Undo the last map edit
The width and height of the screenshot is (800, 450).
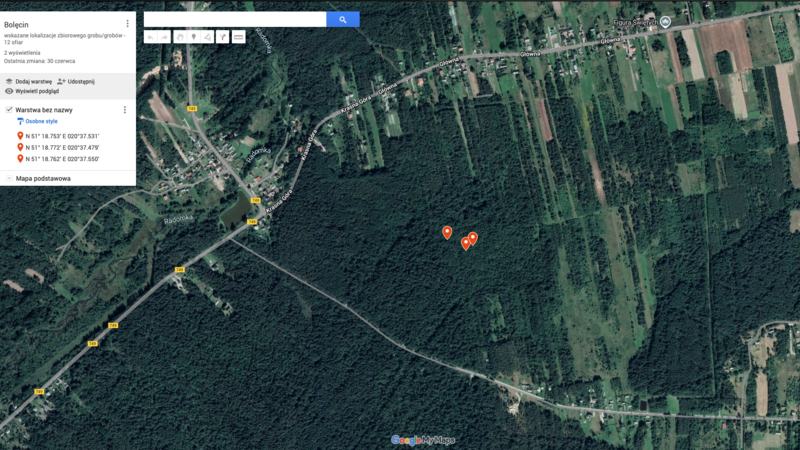(x=151, y=37)
